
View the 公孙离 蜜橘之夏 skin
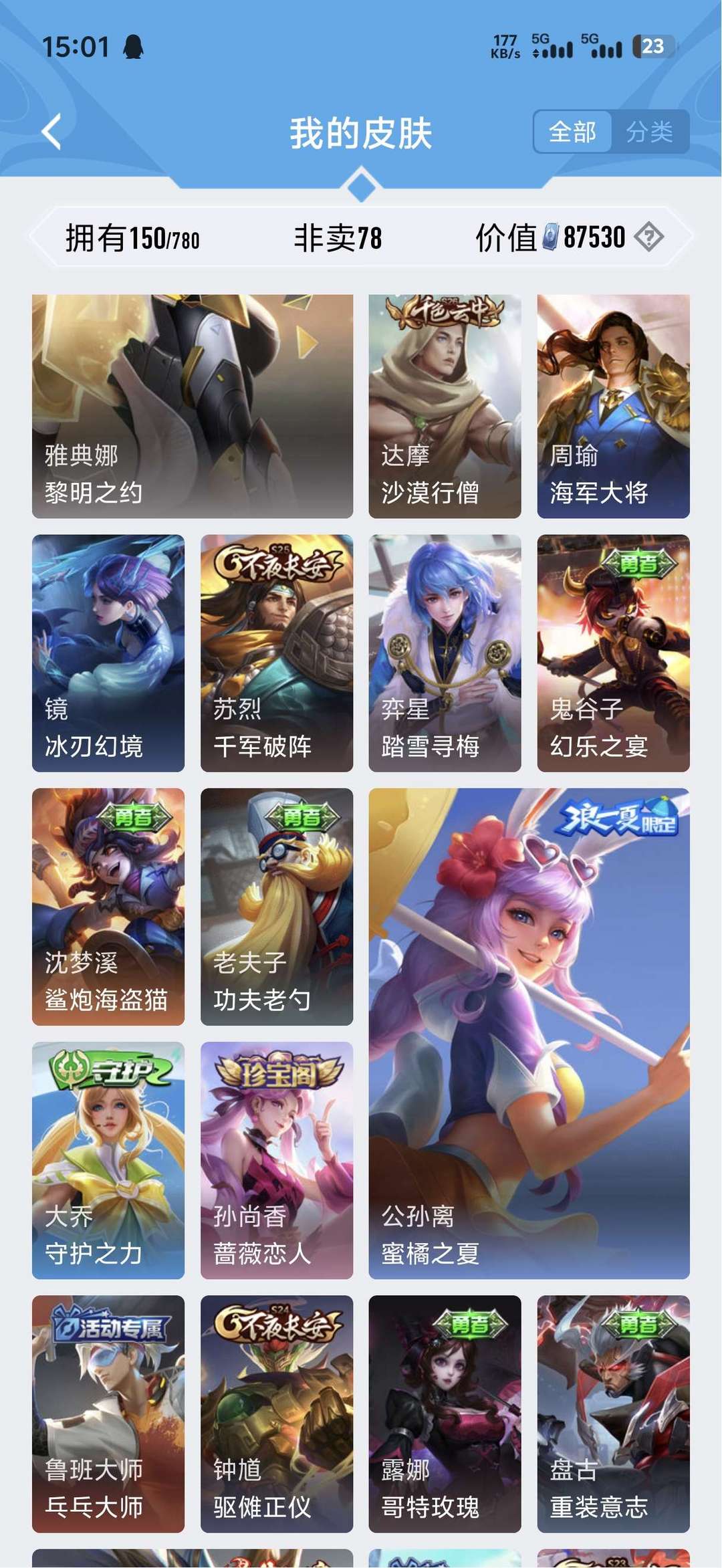point(529,1033)
